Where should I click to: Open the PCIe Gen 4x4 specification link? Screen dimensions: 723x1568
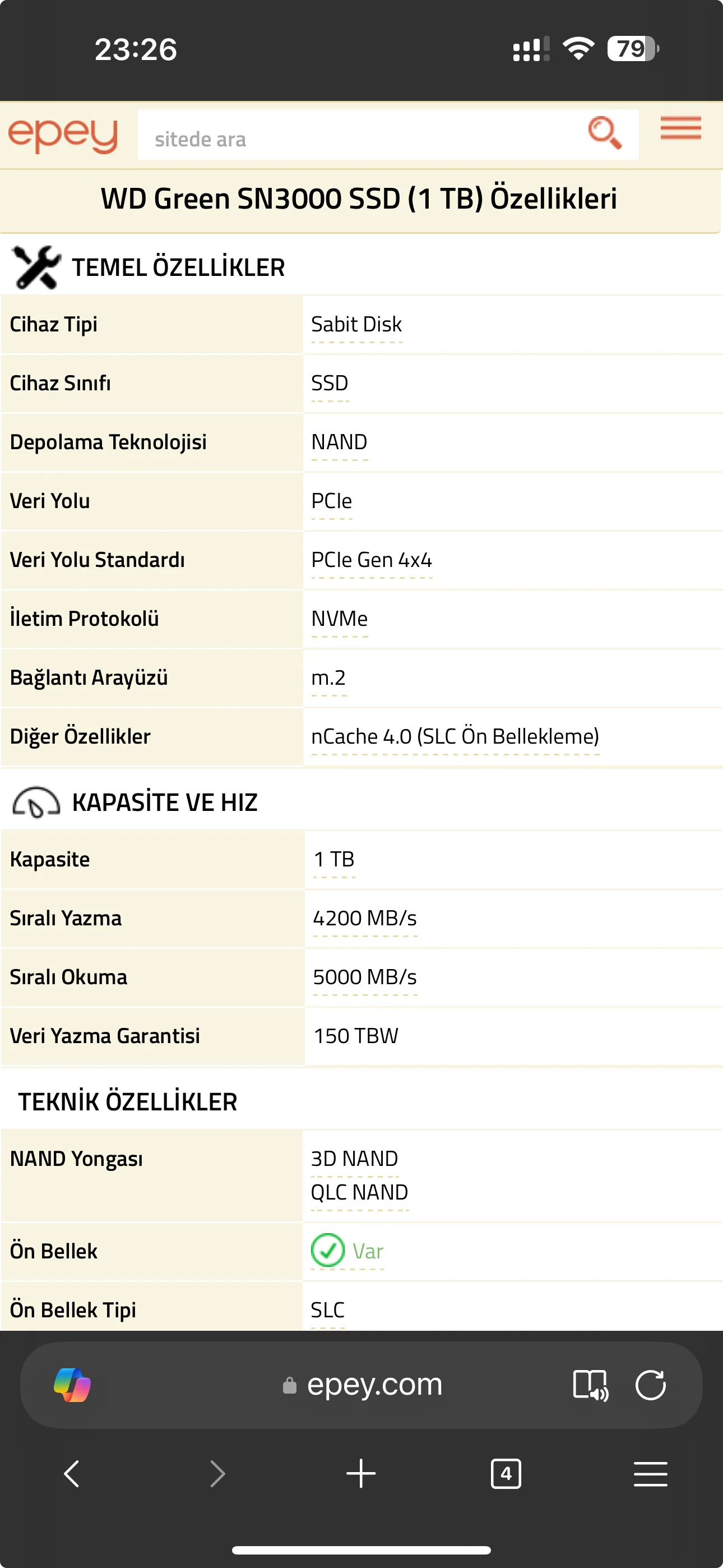click(372, 559)
